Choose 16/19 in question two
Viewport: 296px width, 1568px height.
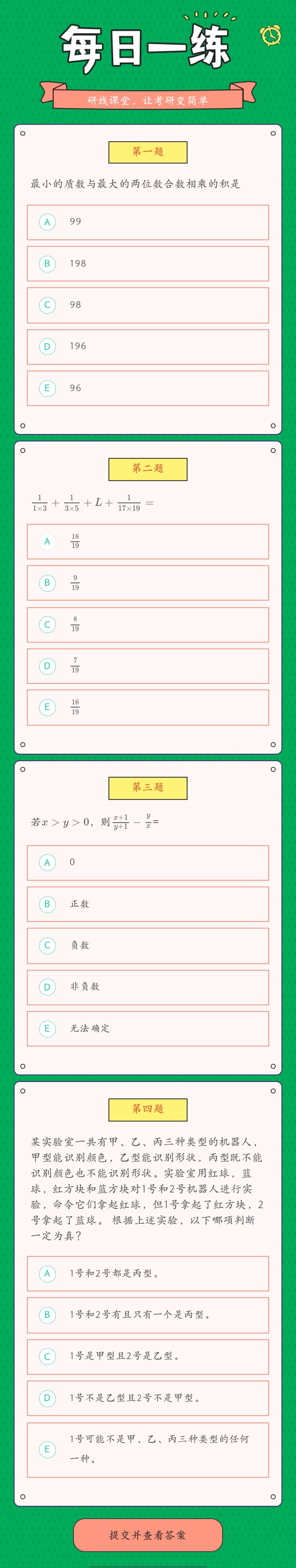pos(148,707)
